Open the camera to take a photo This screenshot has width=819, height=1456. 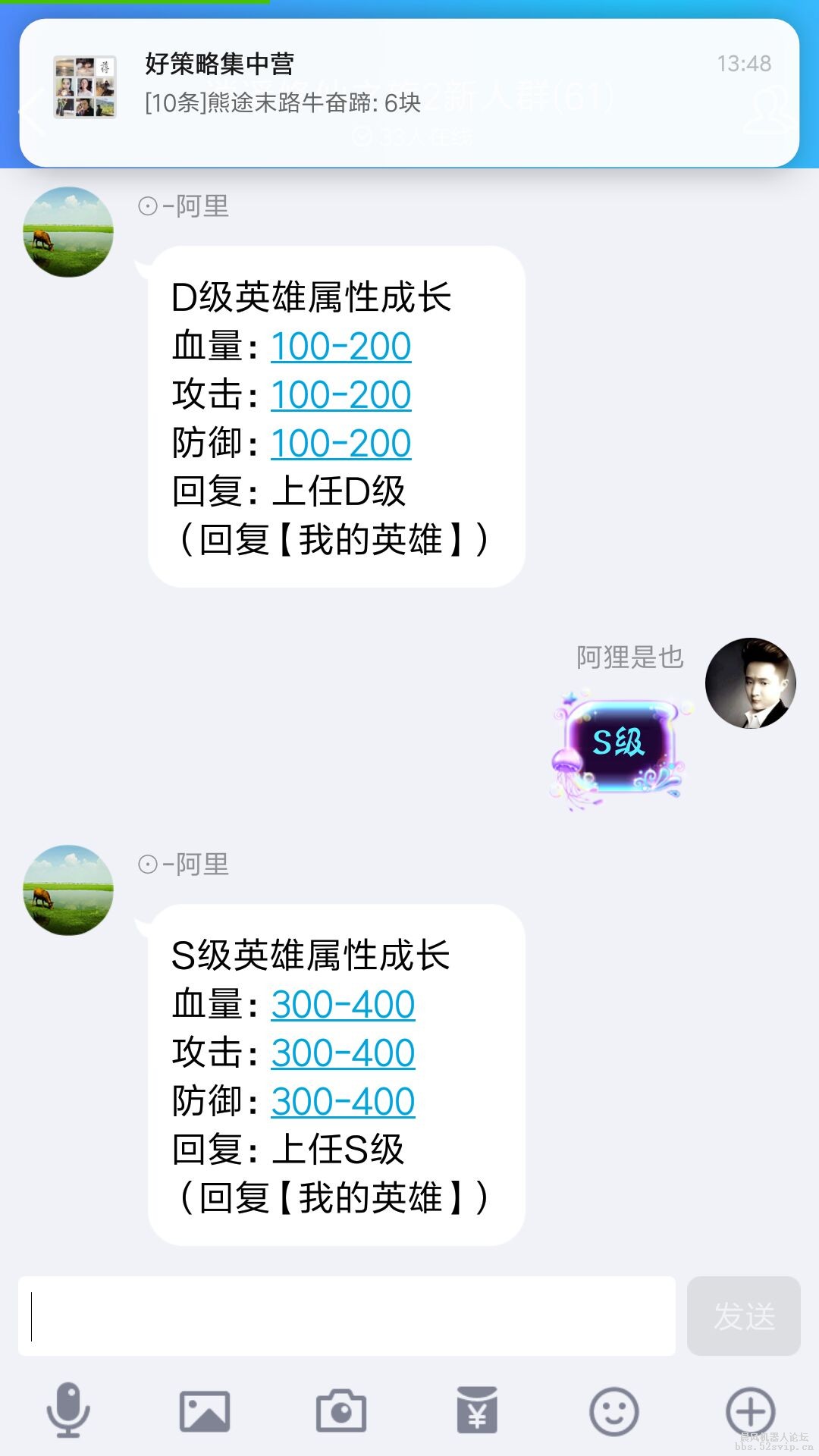point(341,1410)
